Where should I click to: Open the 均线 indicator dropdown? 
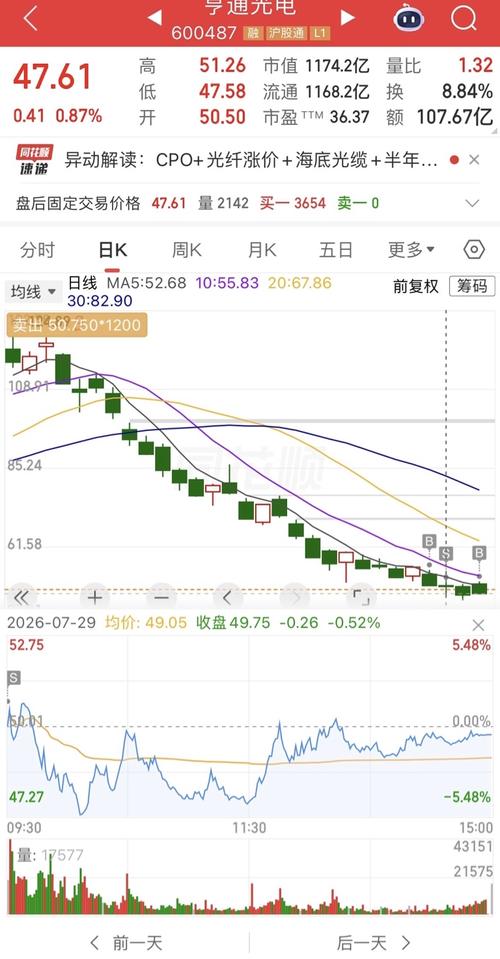click(x=33, y=292)
